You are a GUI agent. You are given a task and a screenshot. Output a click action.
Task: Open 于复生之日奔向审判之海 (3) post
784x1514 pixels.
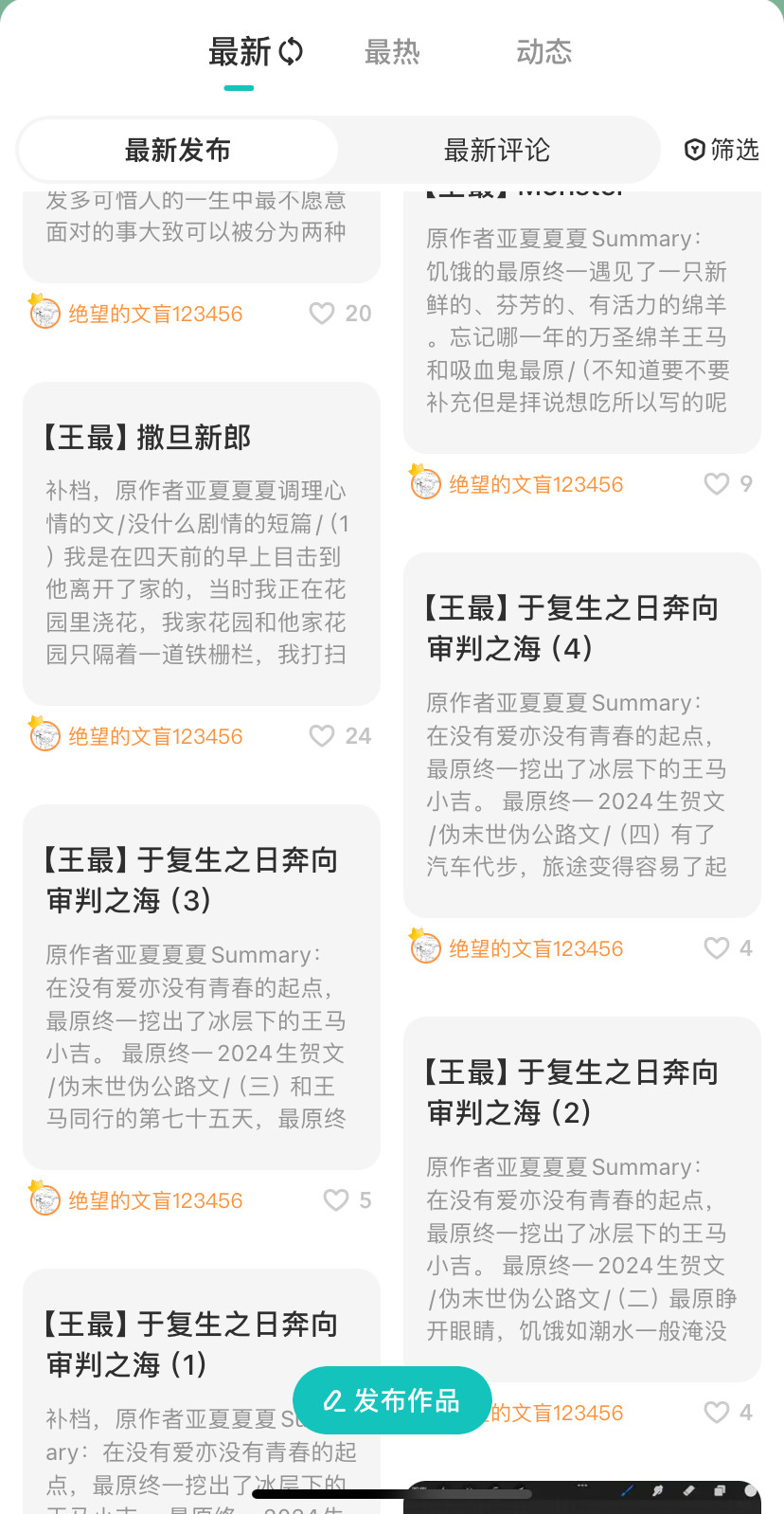(x=201, y=985)
